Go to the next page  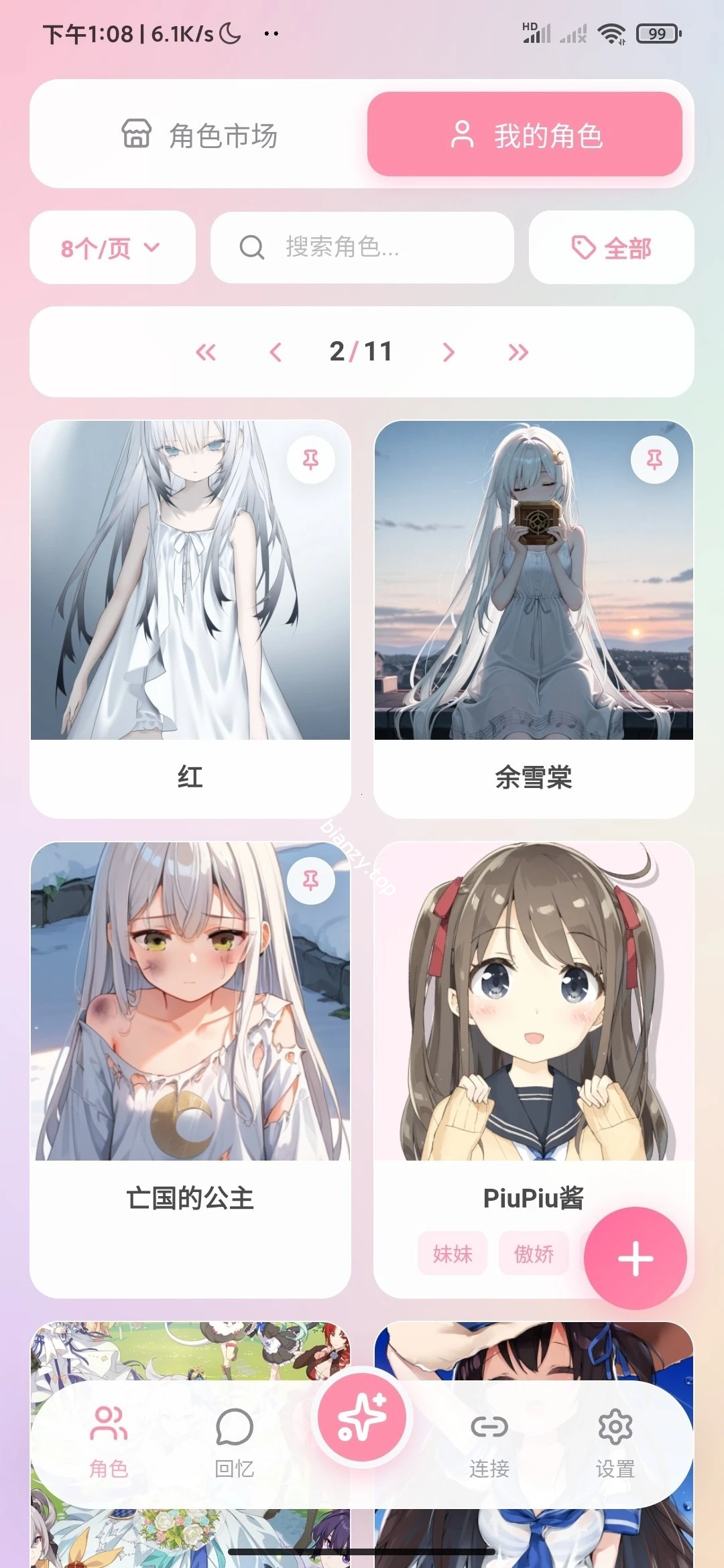(x=448, y=352)
